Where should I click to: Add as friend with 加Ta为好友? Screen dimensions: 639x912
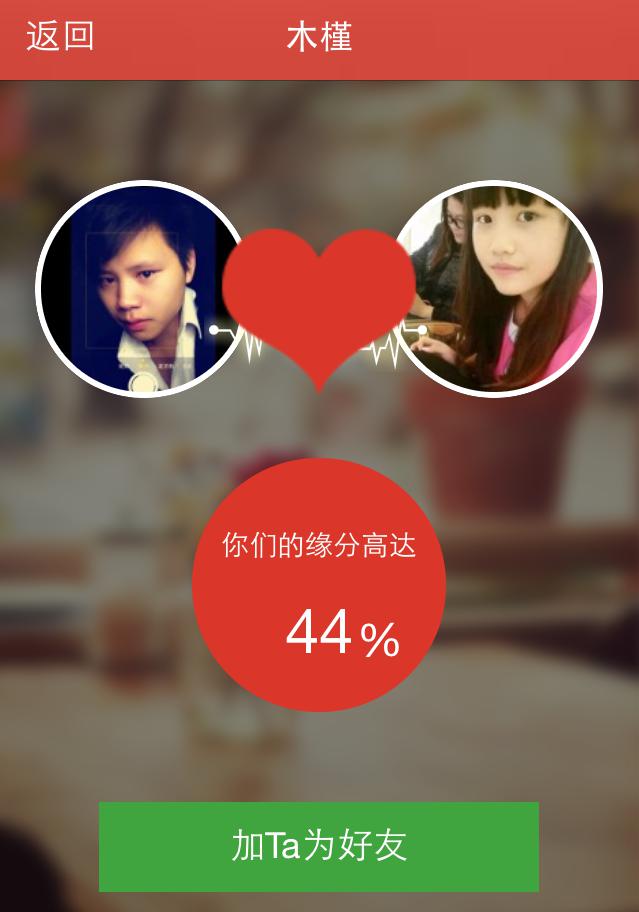[x=319, y=846]
